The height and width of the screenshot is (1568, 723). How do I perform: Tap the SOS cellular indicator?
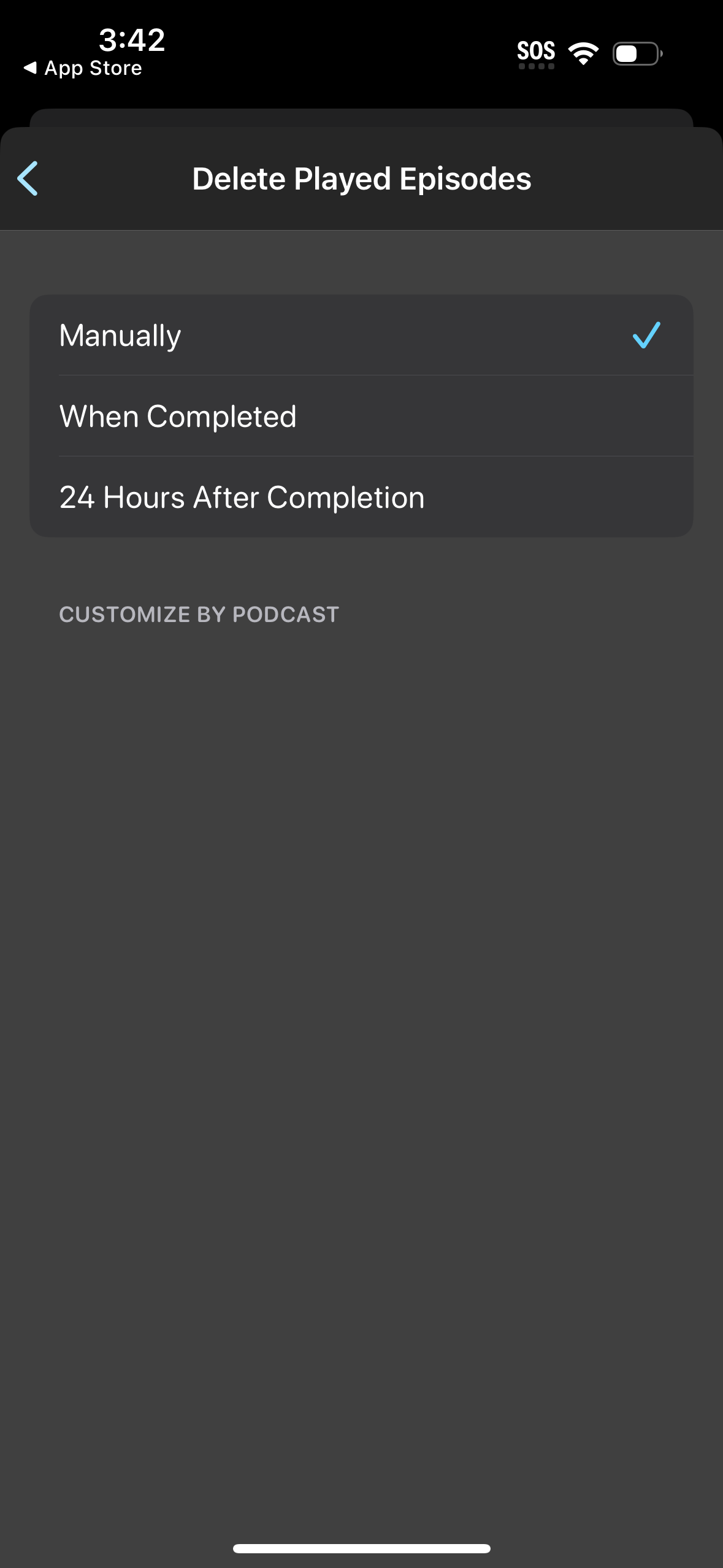(536, 52)
